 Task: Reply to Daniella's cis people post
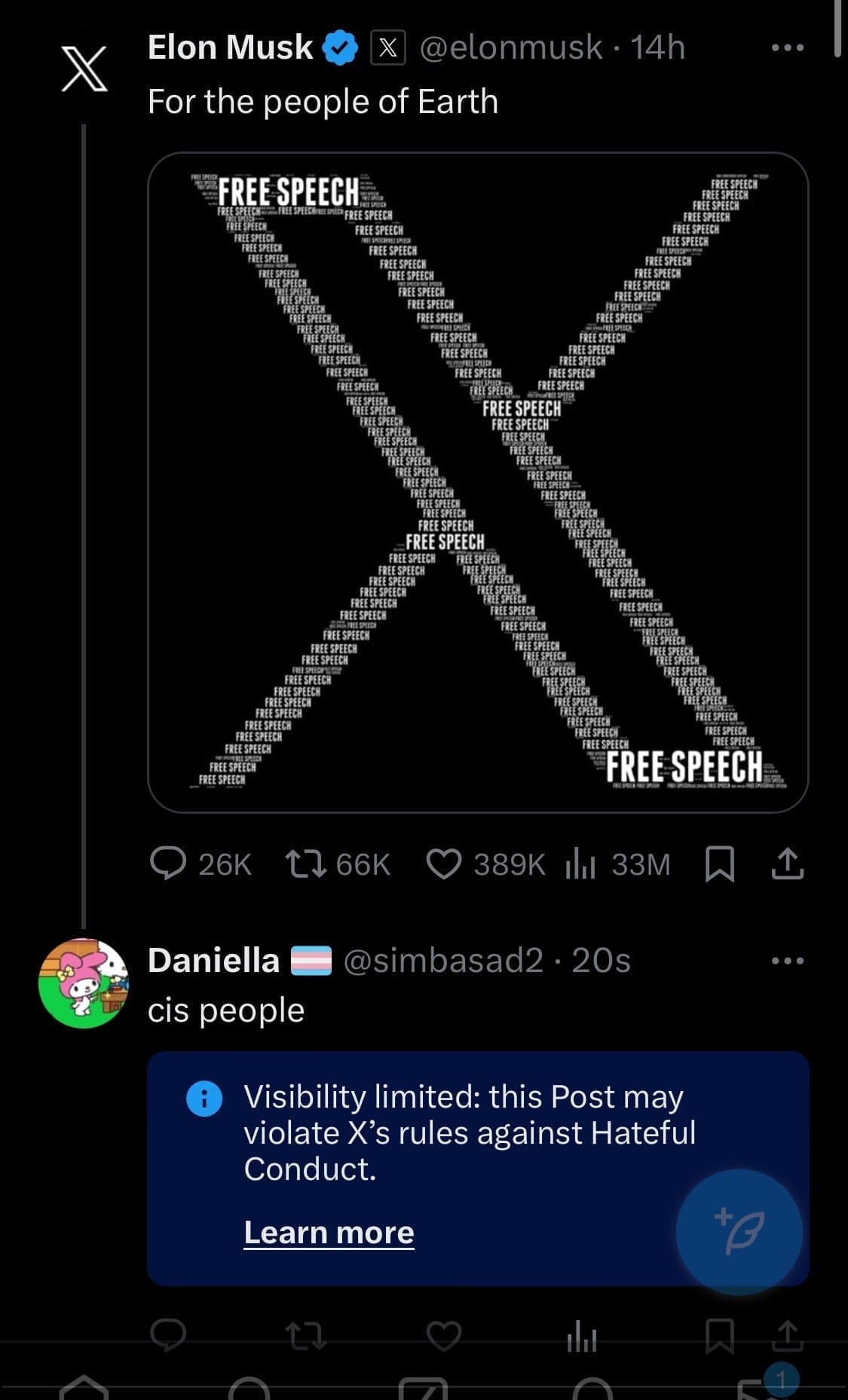168,1335
